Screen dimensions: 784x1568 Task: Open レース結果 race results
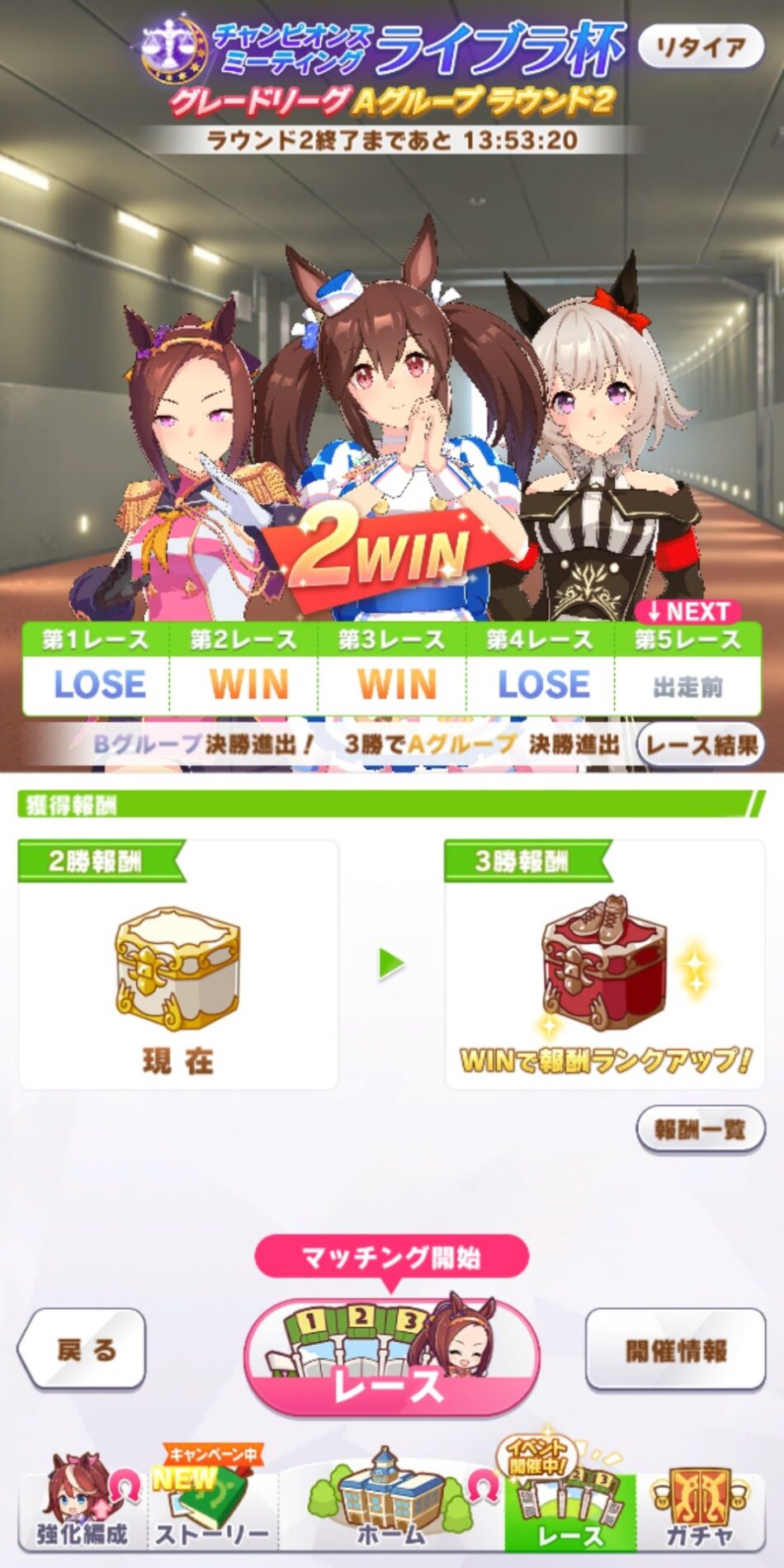pos(701,745)
